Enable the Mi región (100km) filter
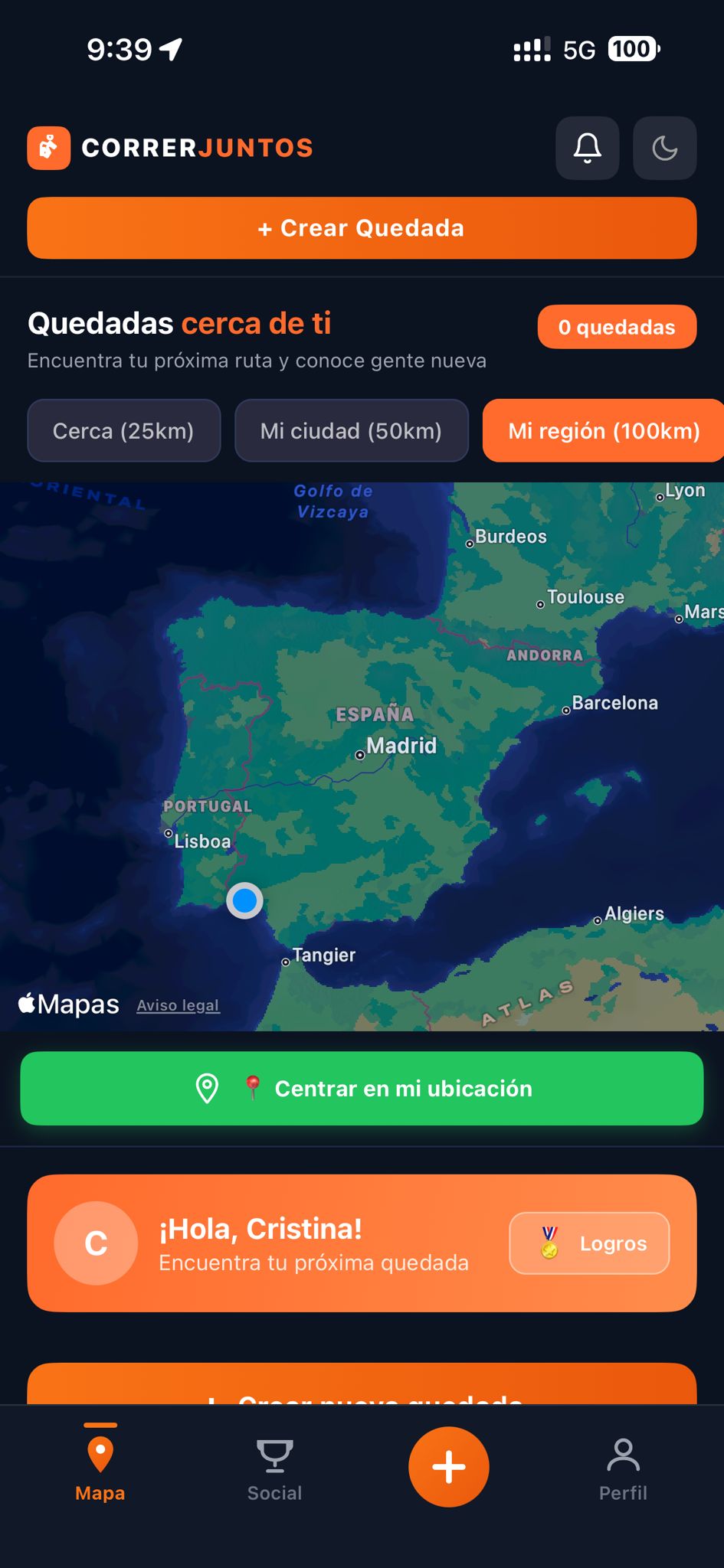The height and width of the screenshot is (1568, 724). tap(602, 431)
